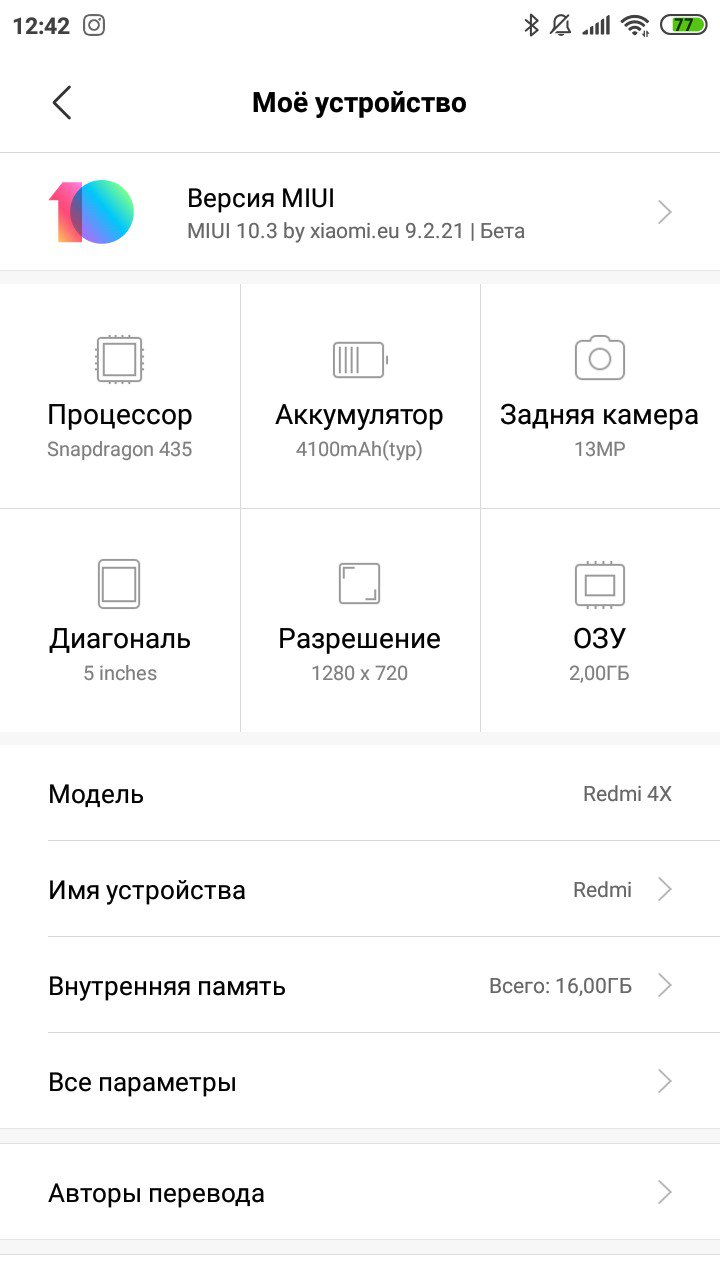Open the Внутренняя память details
Viewport: 720px width, 1280px height.
click(x=360, y=985)
